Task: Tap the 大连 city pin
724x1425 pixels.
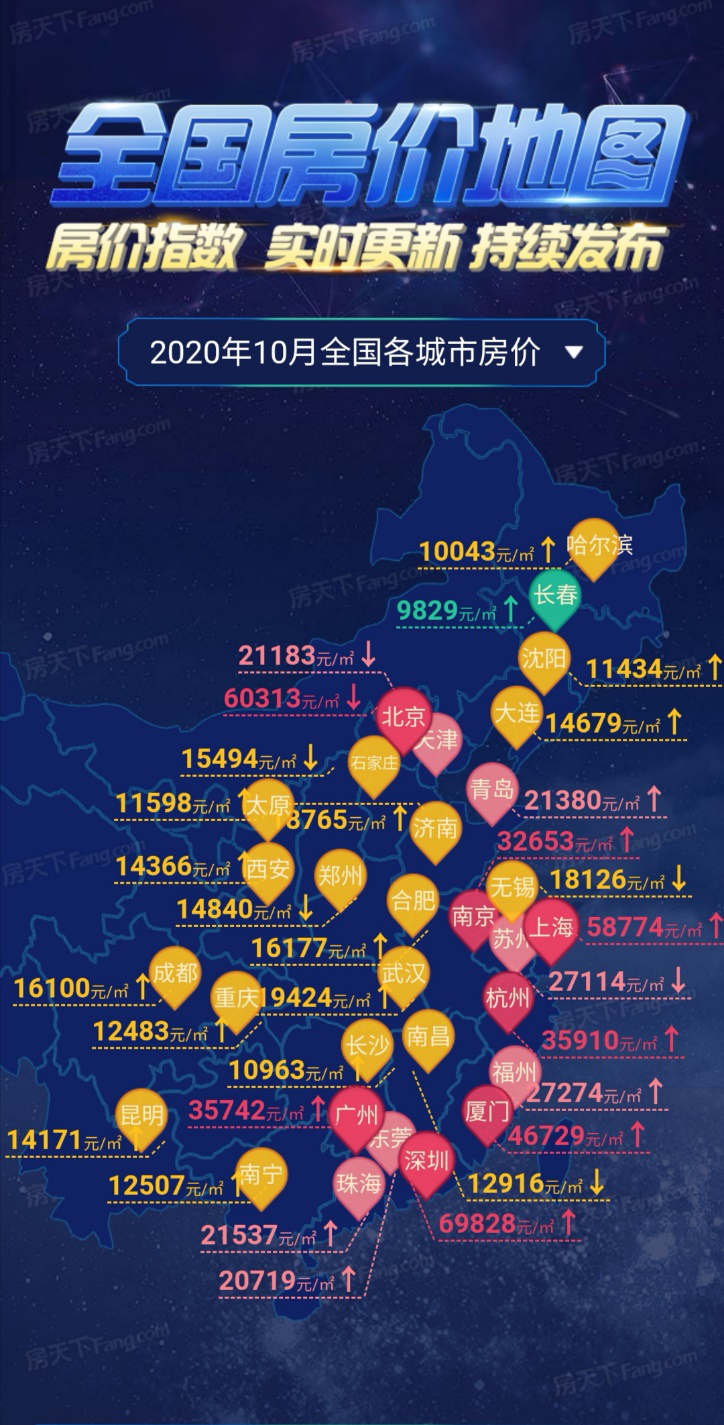Action: point(517,714)
